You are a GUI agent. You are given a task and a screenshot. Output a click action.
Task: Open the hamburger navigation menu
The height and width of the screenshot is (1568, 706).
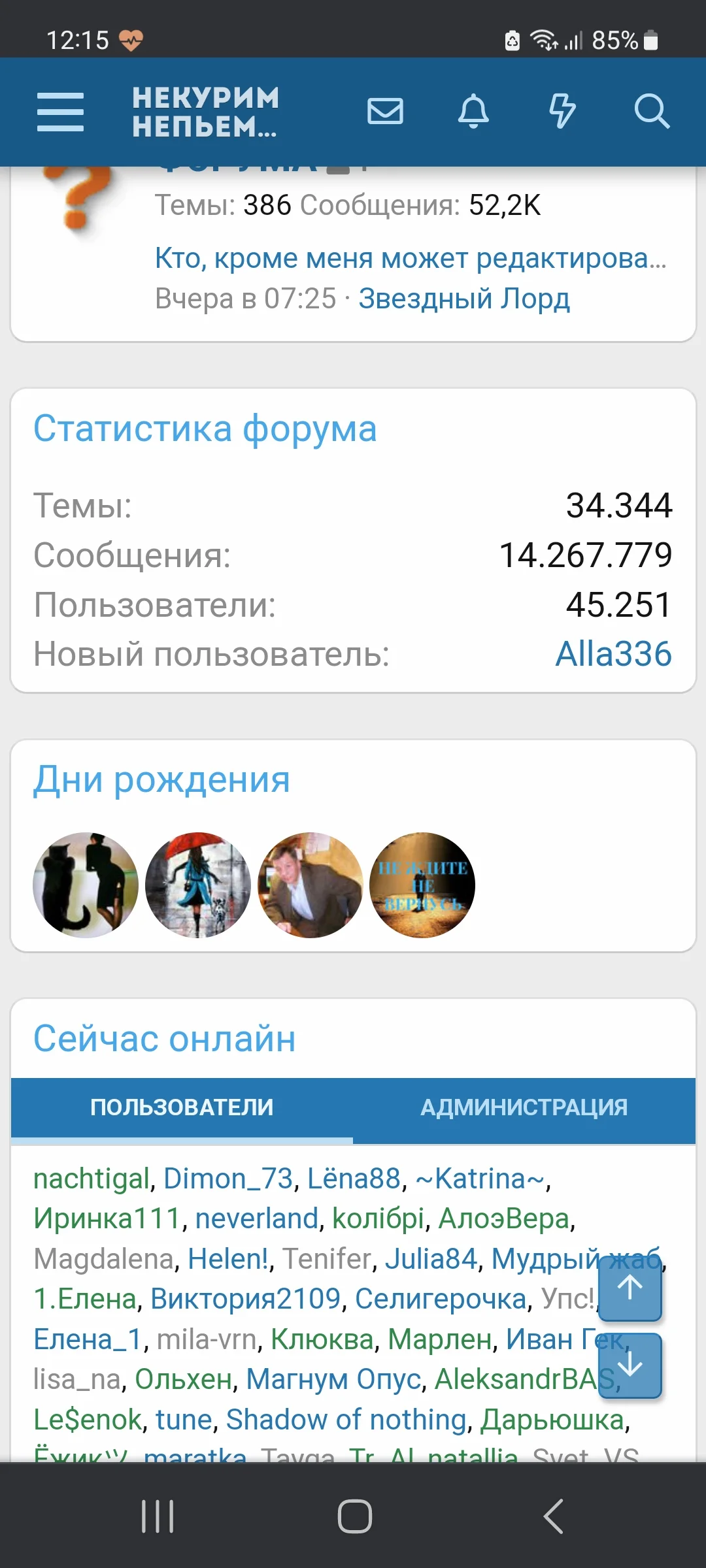pos(61,112)
